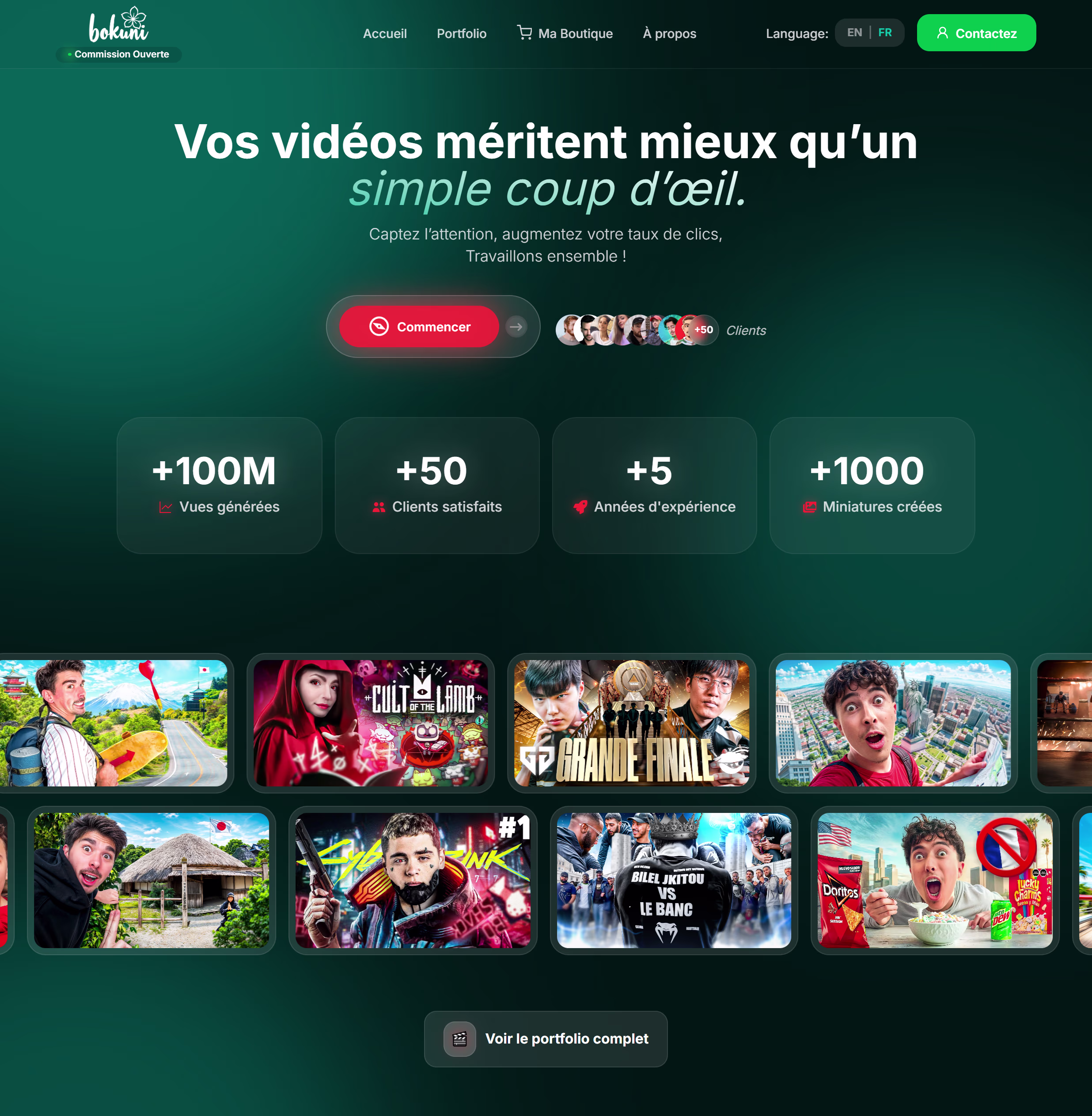Open Ma Boutique shop link
Image resolution: width=1092 pixels, height=1116 pixels.
(565, 33)
